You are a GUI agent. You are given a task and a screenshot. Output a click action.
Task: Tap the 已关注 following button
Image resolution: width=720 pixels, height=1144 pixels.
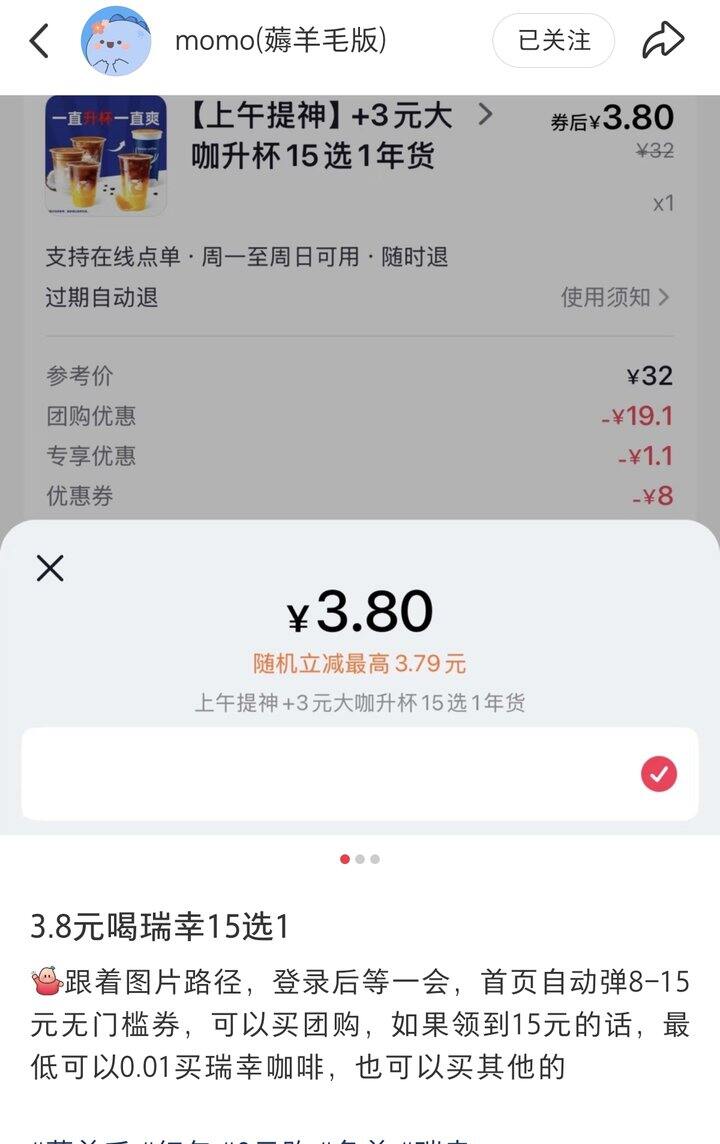click(553, 41)
